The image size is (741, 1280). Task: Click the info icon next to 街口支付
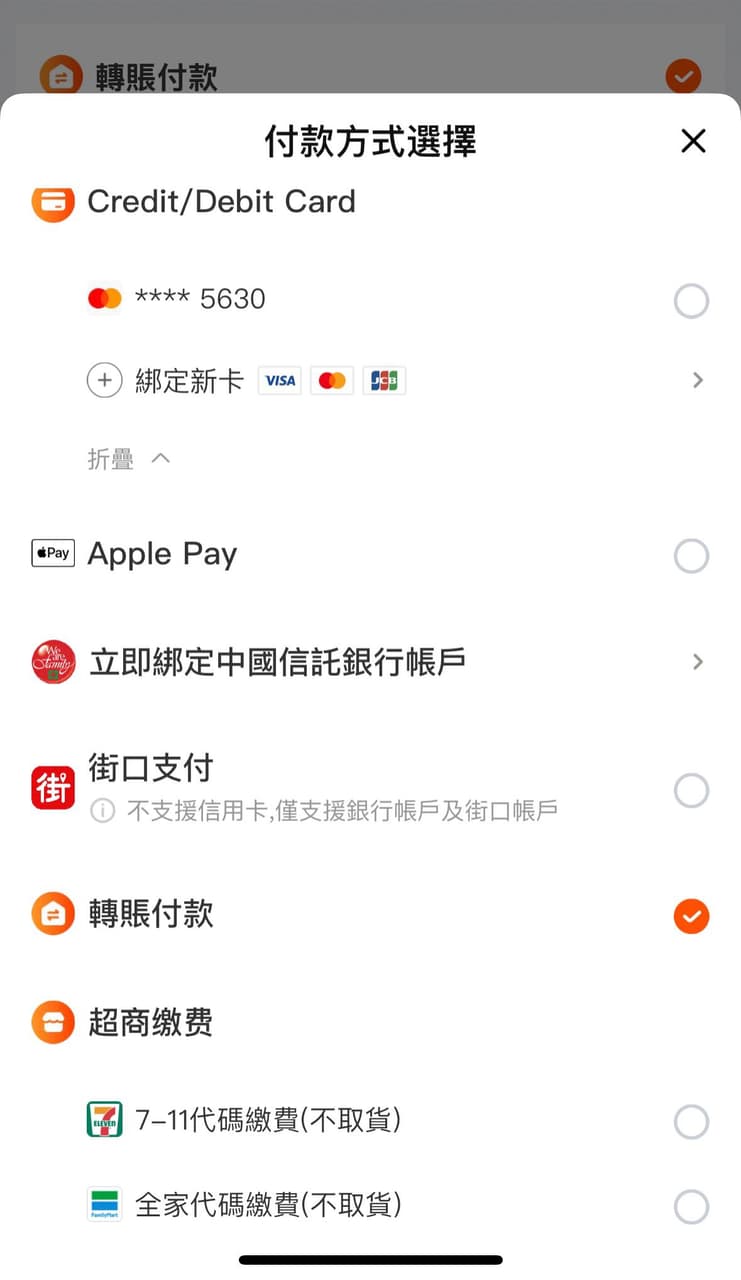(103, 812)
